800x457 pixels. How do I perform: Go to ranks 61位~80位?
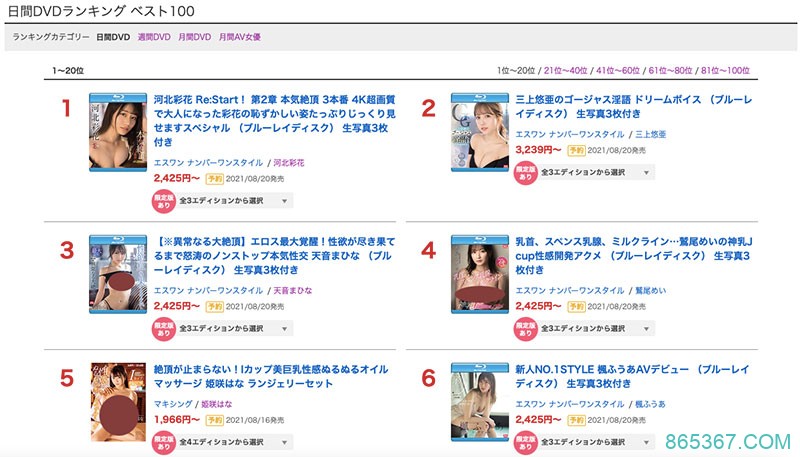[672, 73]
